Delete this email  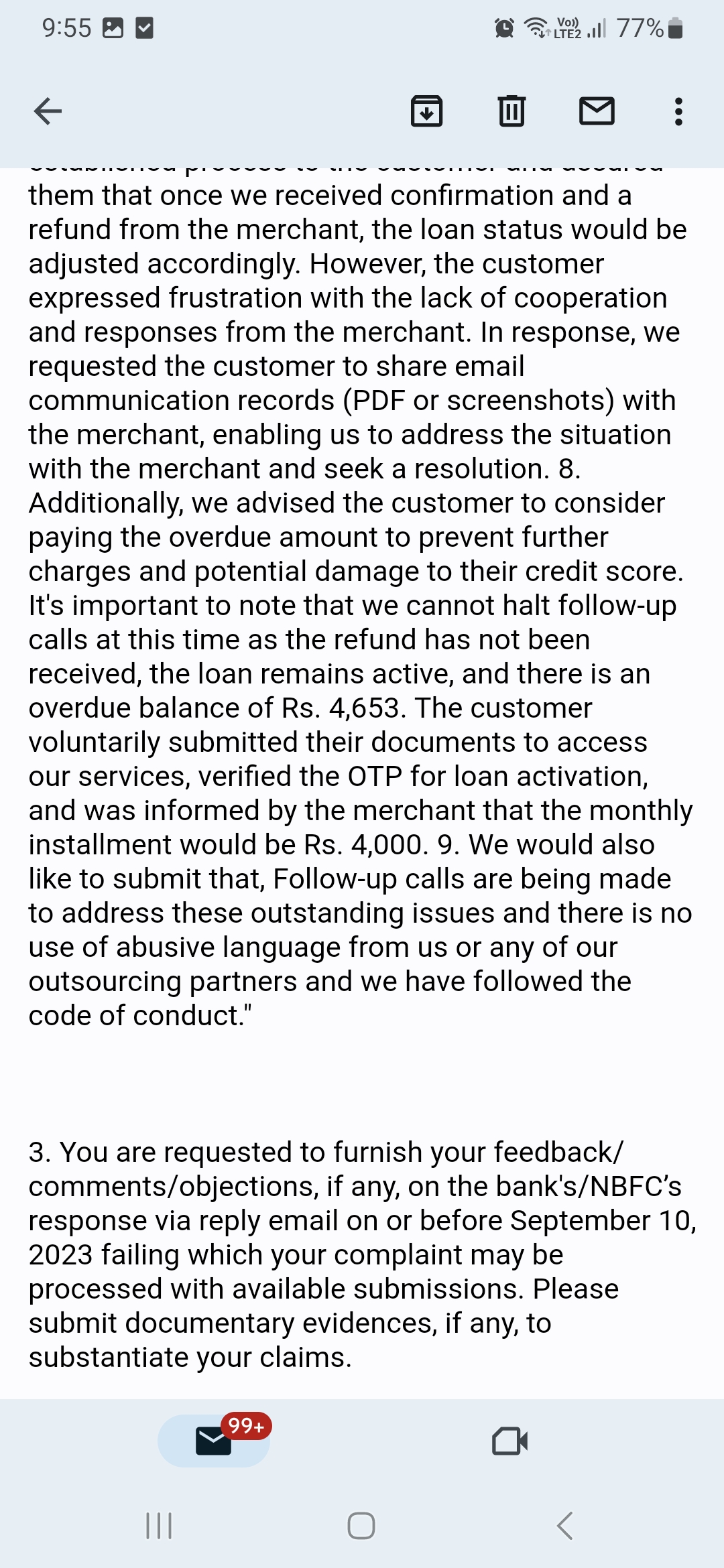point(511,111)
